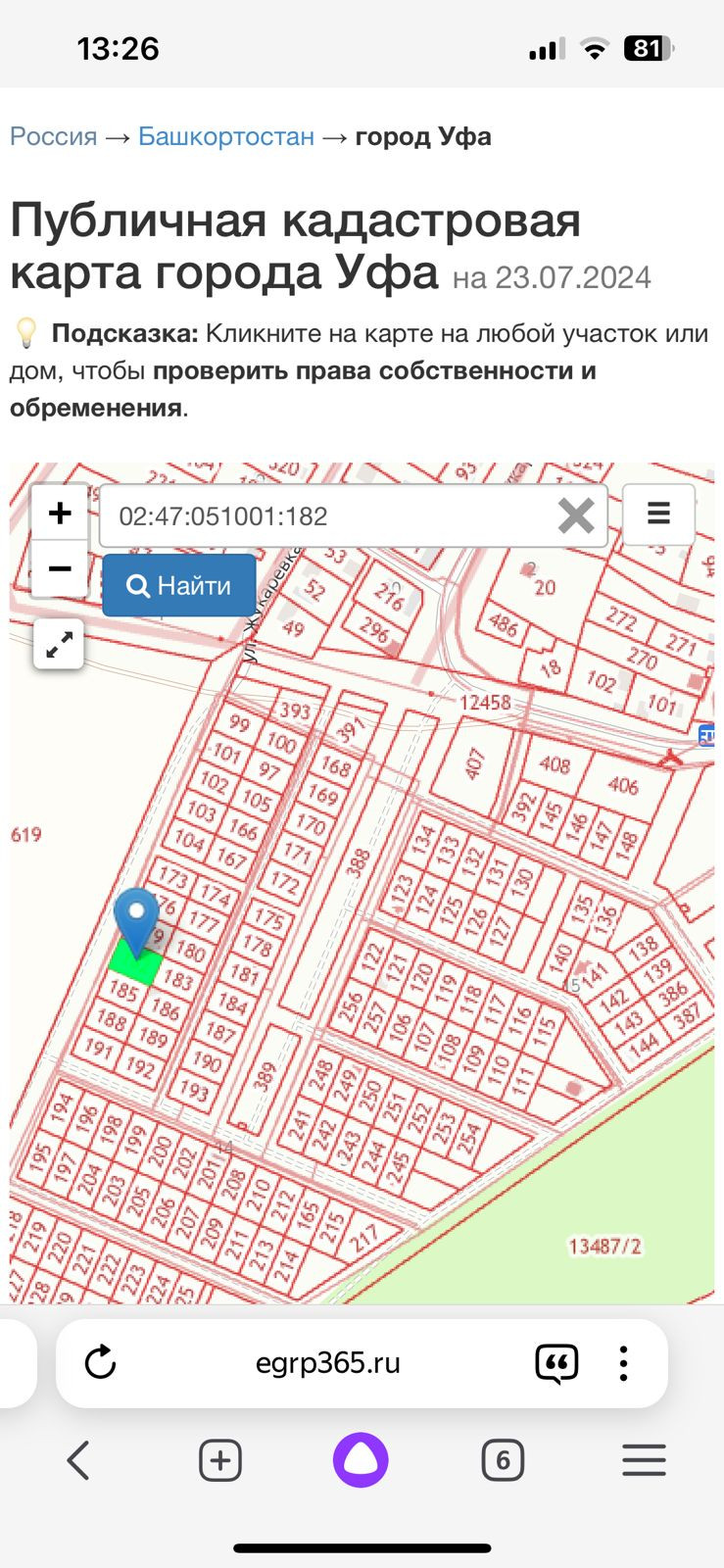Launch the Alice assistant

click(361, 1460)
